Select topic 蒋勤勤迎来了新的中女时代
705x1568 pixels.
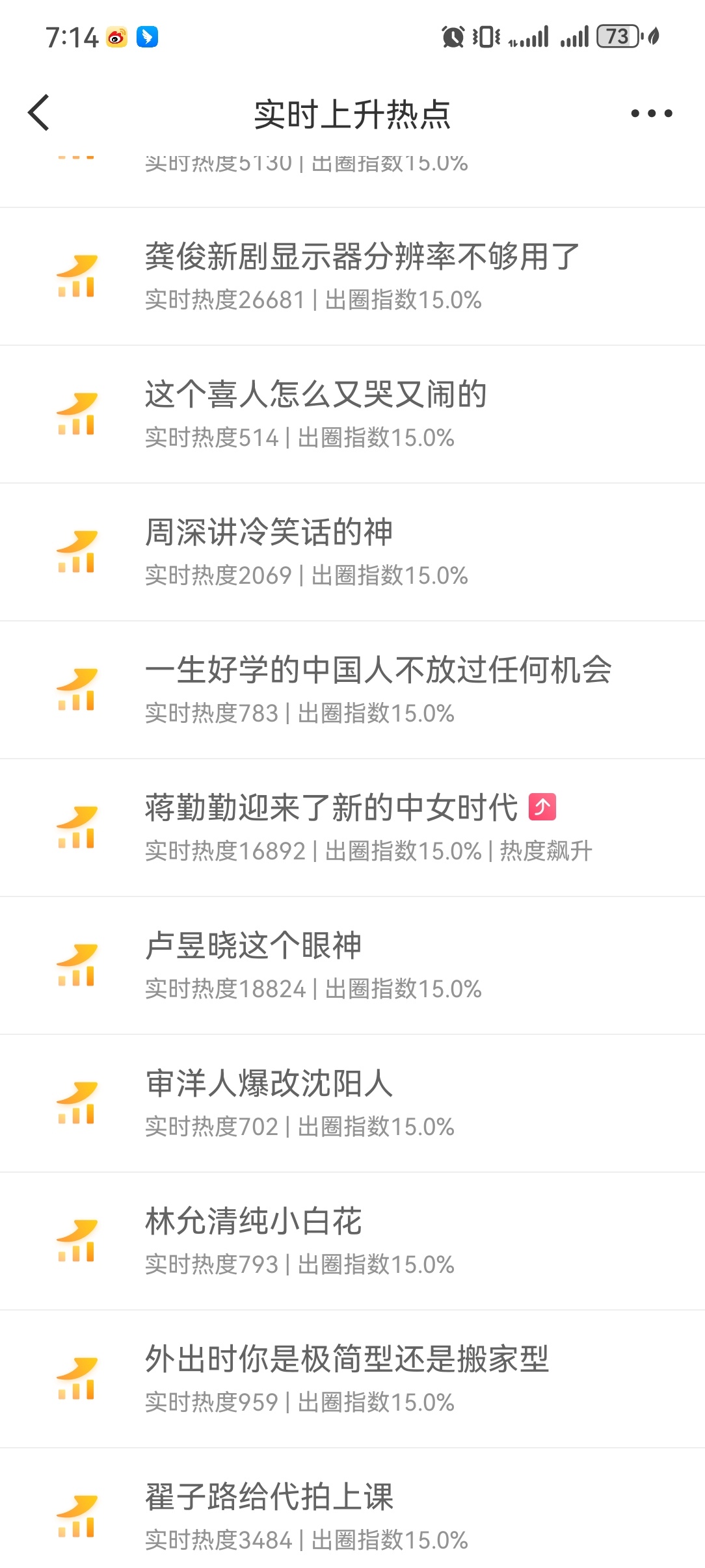pos(331,808)
